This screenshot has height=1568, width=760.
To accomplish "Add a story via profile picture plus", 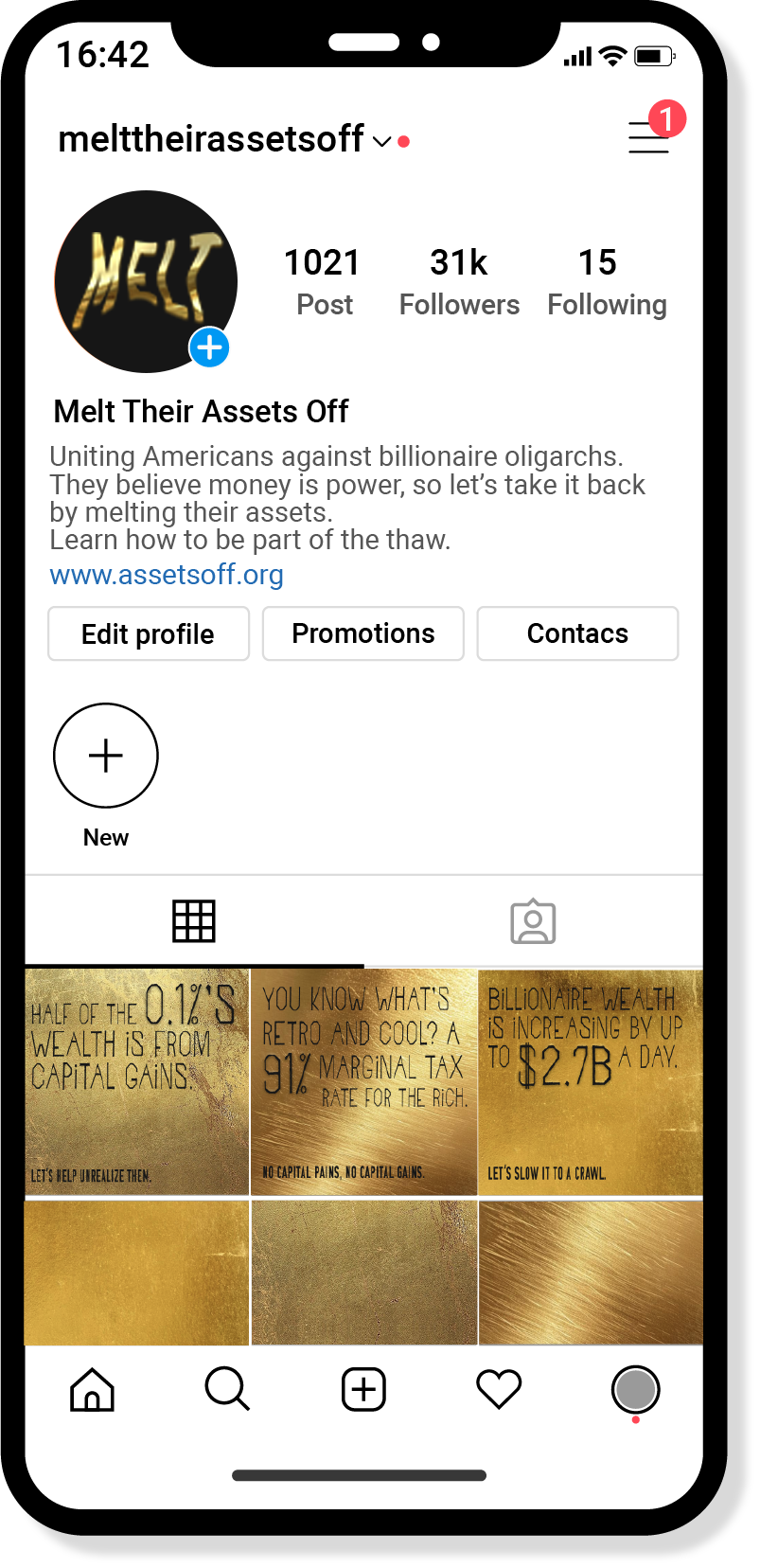I will (209, 347).
